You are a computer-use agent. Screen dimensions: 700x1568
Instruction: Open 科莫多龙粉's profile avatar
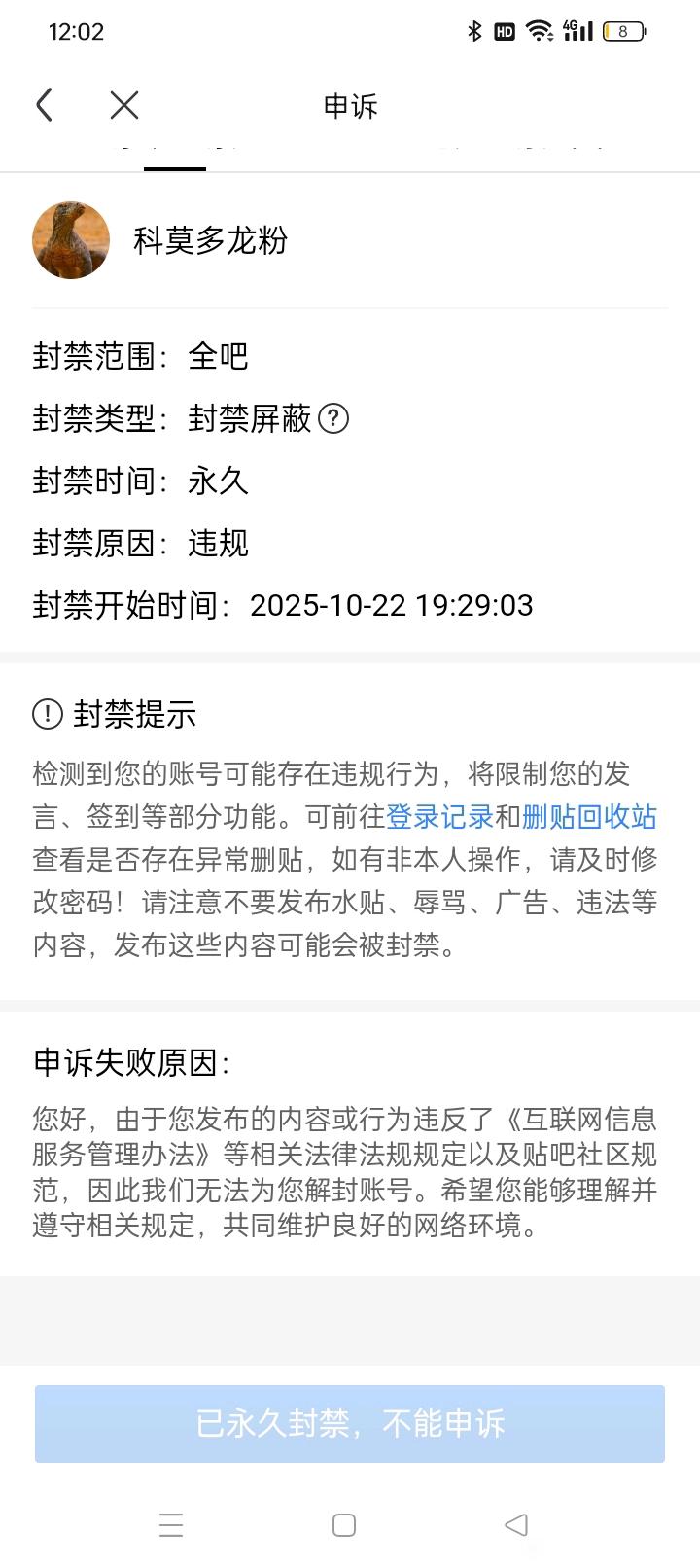coord(71,240)
